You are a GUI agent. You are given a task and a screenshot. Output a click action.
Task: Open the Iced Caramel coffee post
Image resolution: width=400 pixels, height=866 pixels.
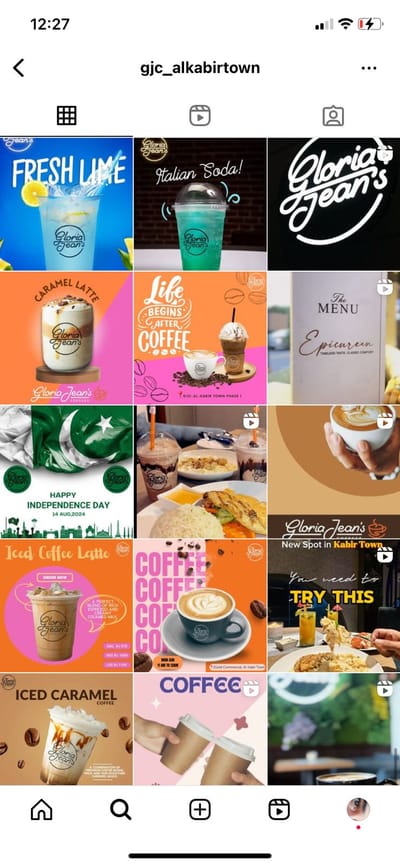pyautogui.click(x=66, y=728)
